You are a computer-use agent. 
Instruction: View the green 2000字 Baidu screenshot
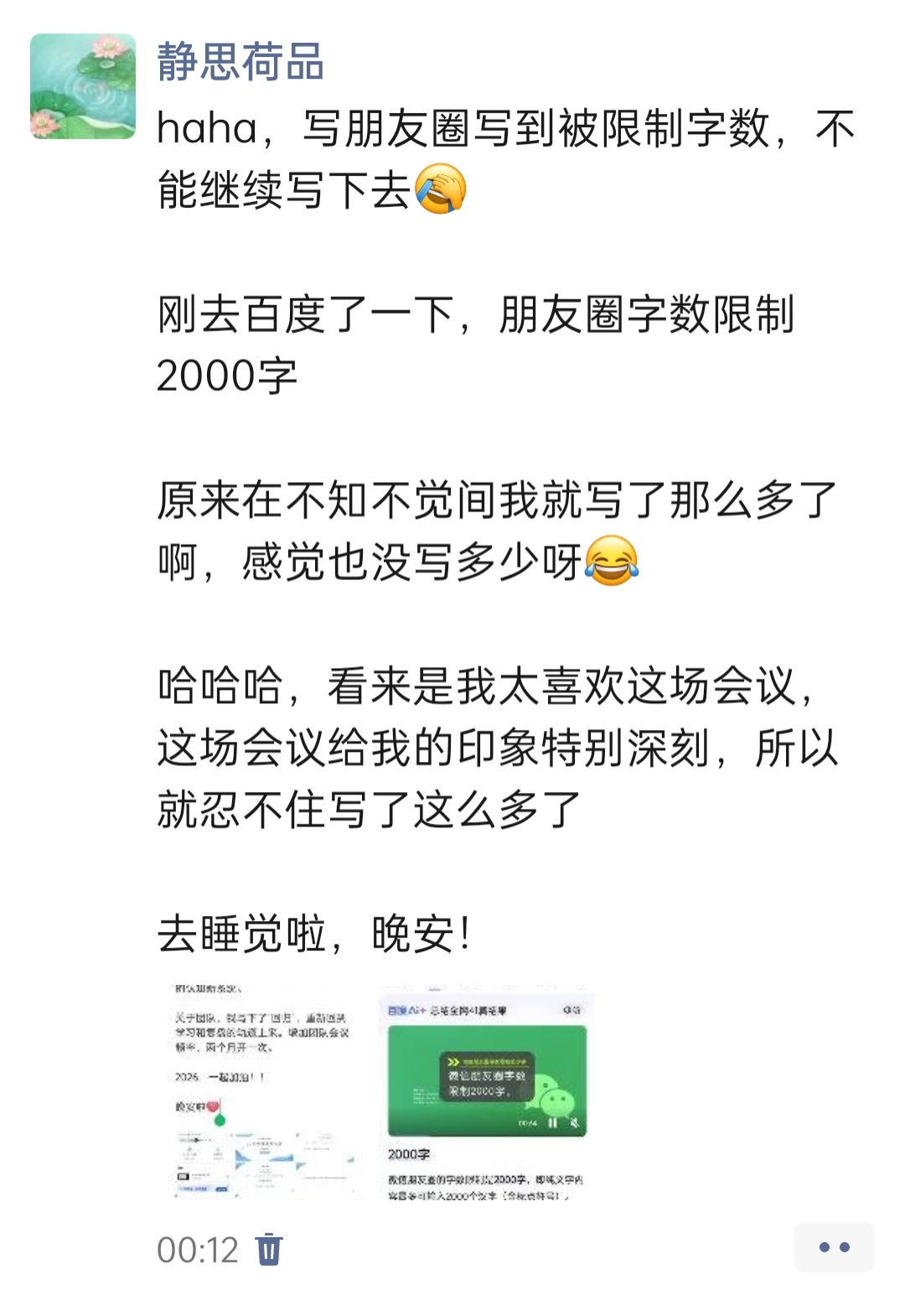(x=486, y=1092)
